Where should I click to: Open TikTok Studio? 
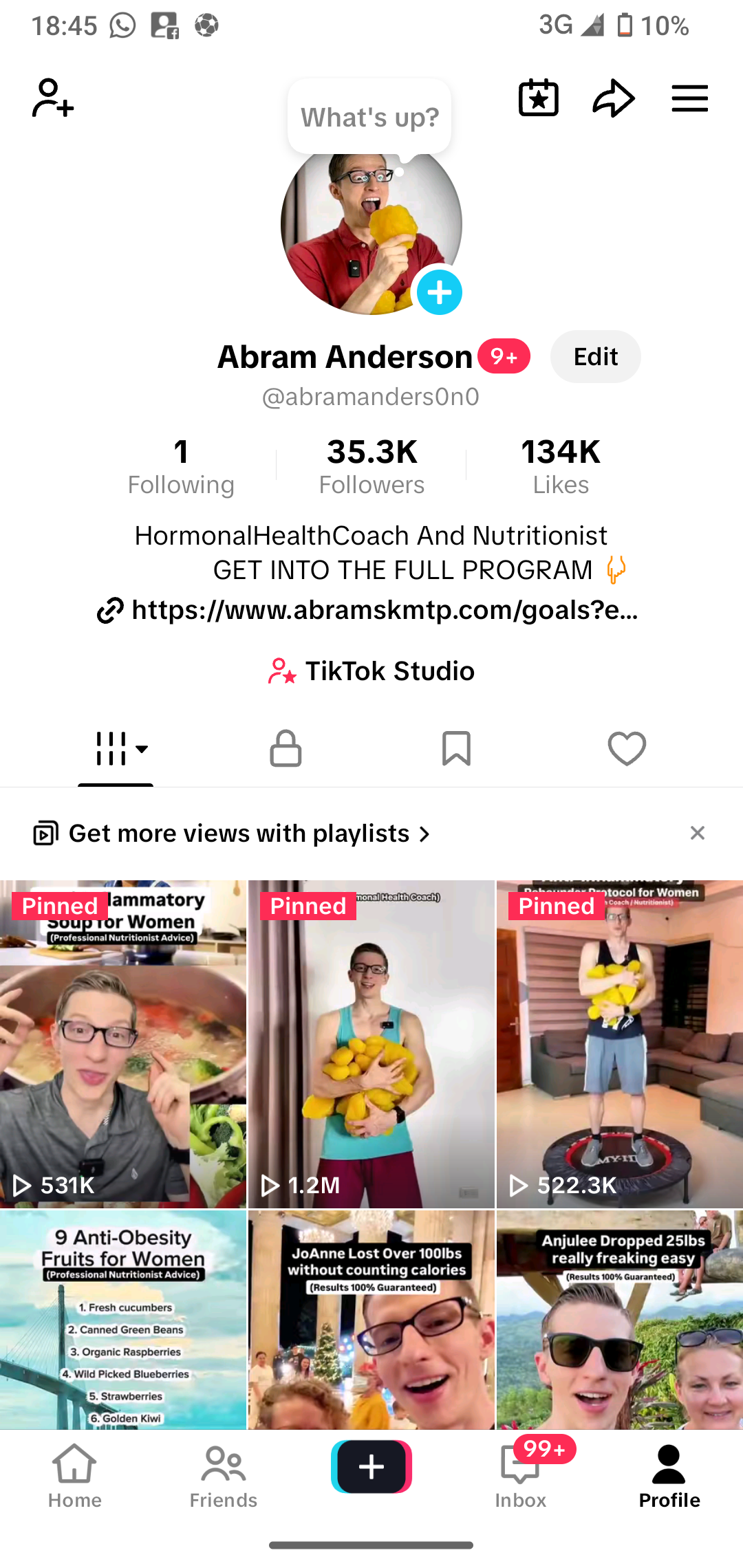coord(371,671)
